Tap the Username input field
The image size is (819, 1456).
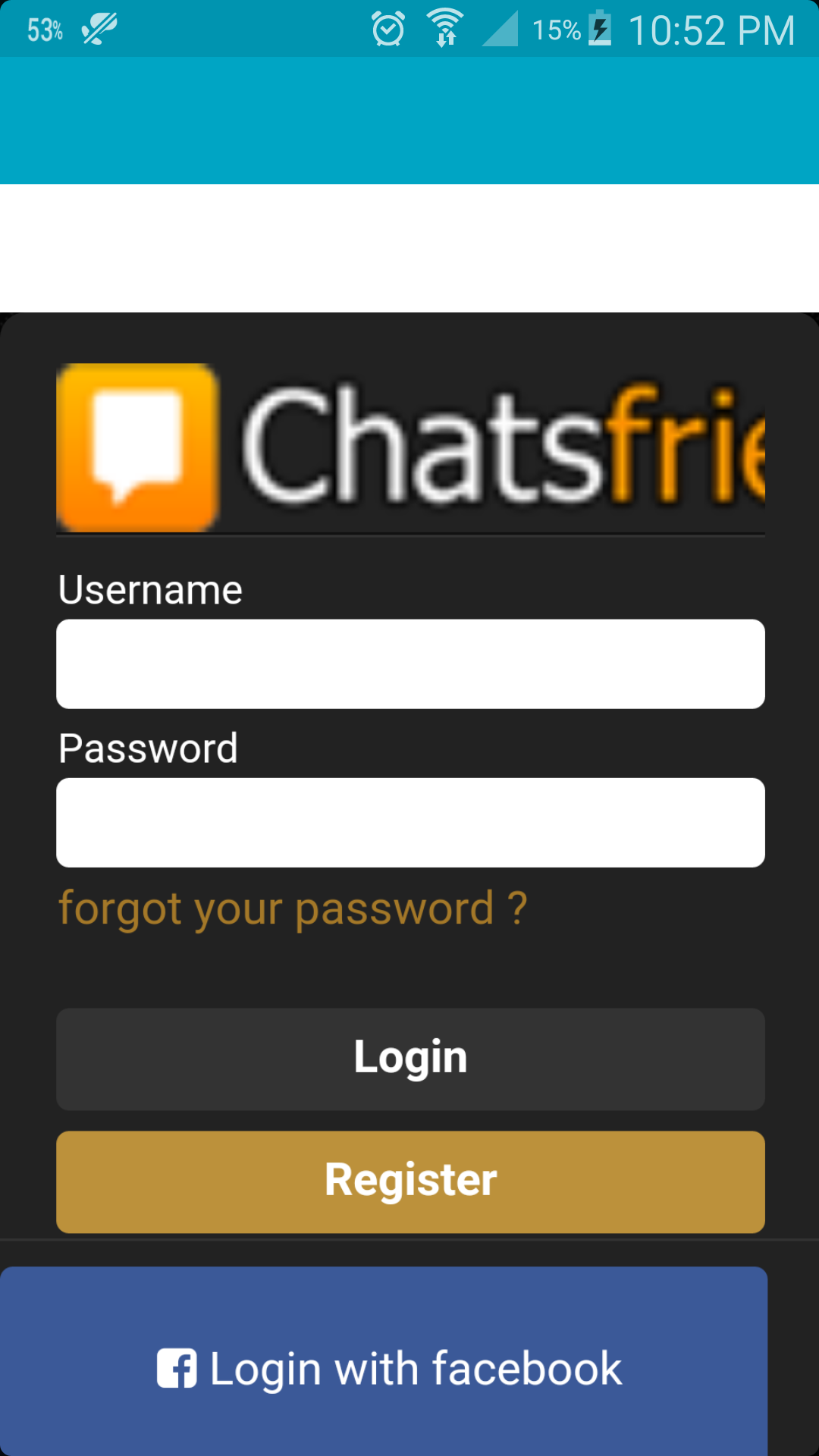coord(409,664)
